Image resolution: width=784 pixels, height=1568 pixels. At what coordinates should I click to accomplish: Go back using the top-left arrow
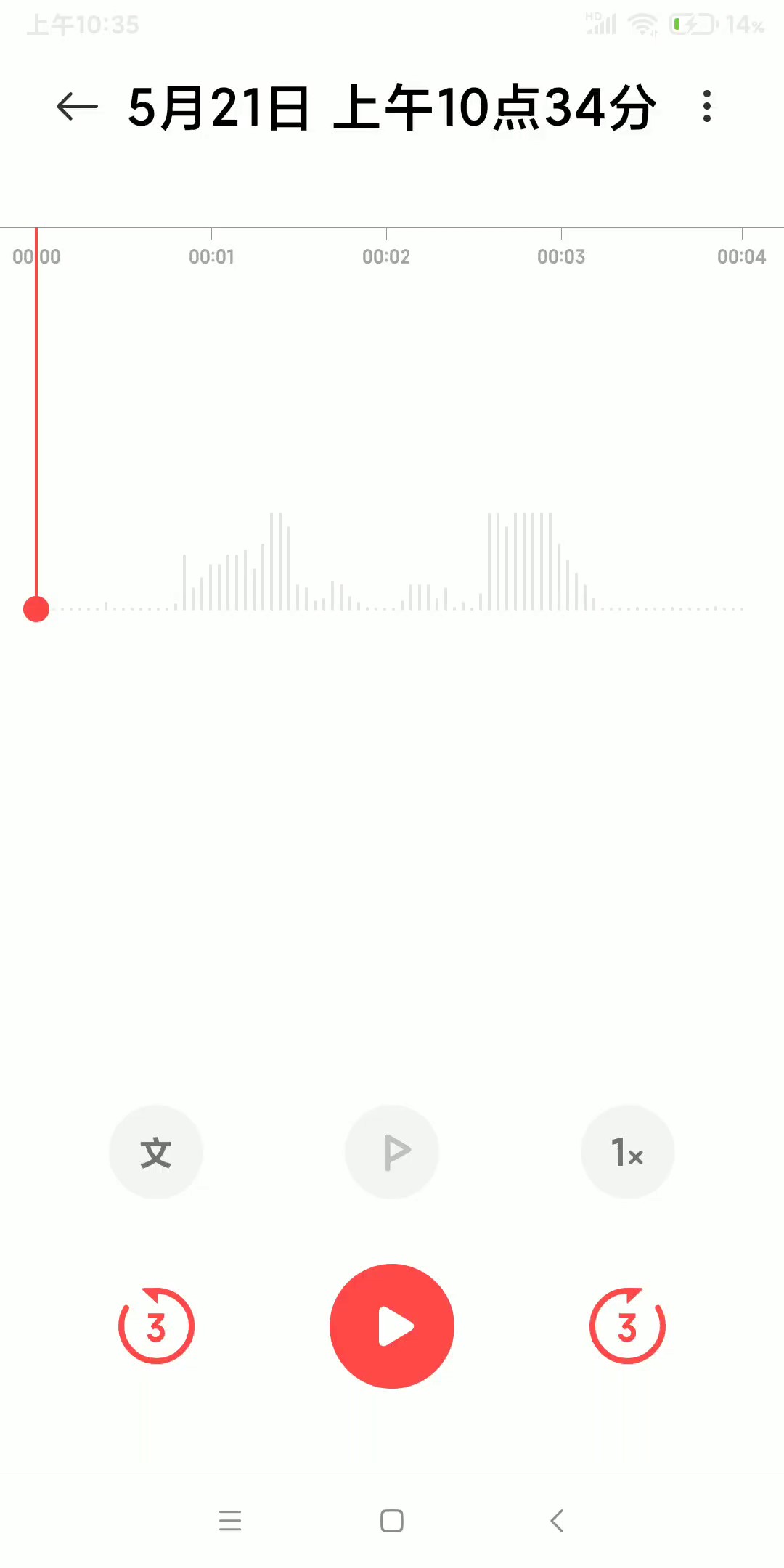(x=77, y=107)
